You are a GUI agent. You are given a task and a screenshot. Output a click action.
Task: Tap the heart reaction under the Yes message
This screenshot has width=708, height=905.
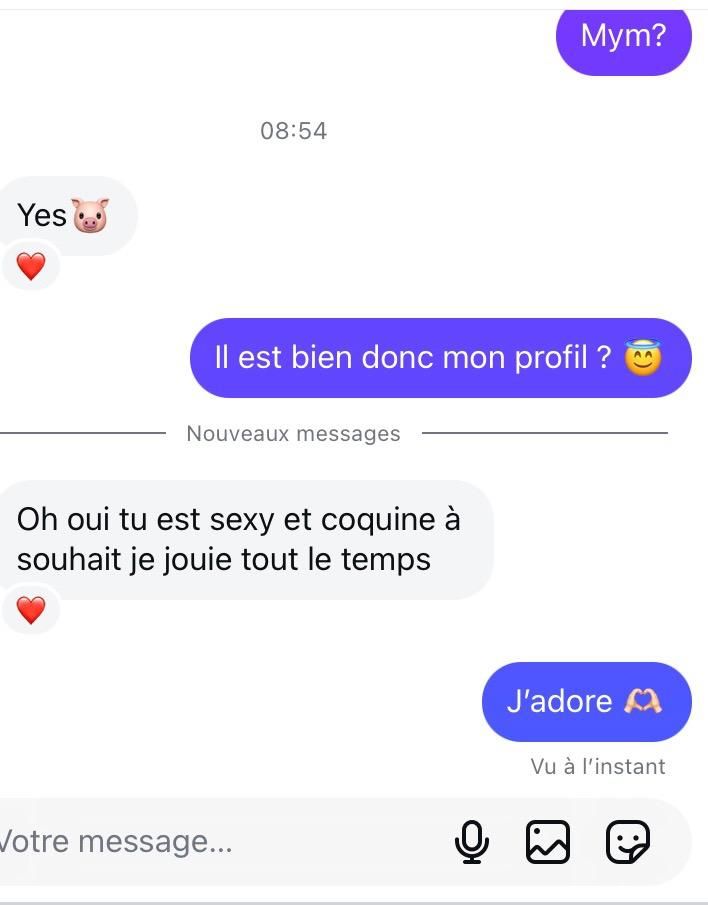pyautogui.click(x=32, y=267)
